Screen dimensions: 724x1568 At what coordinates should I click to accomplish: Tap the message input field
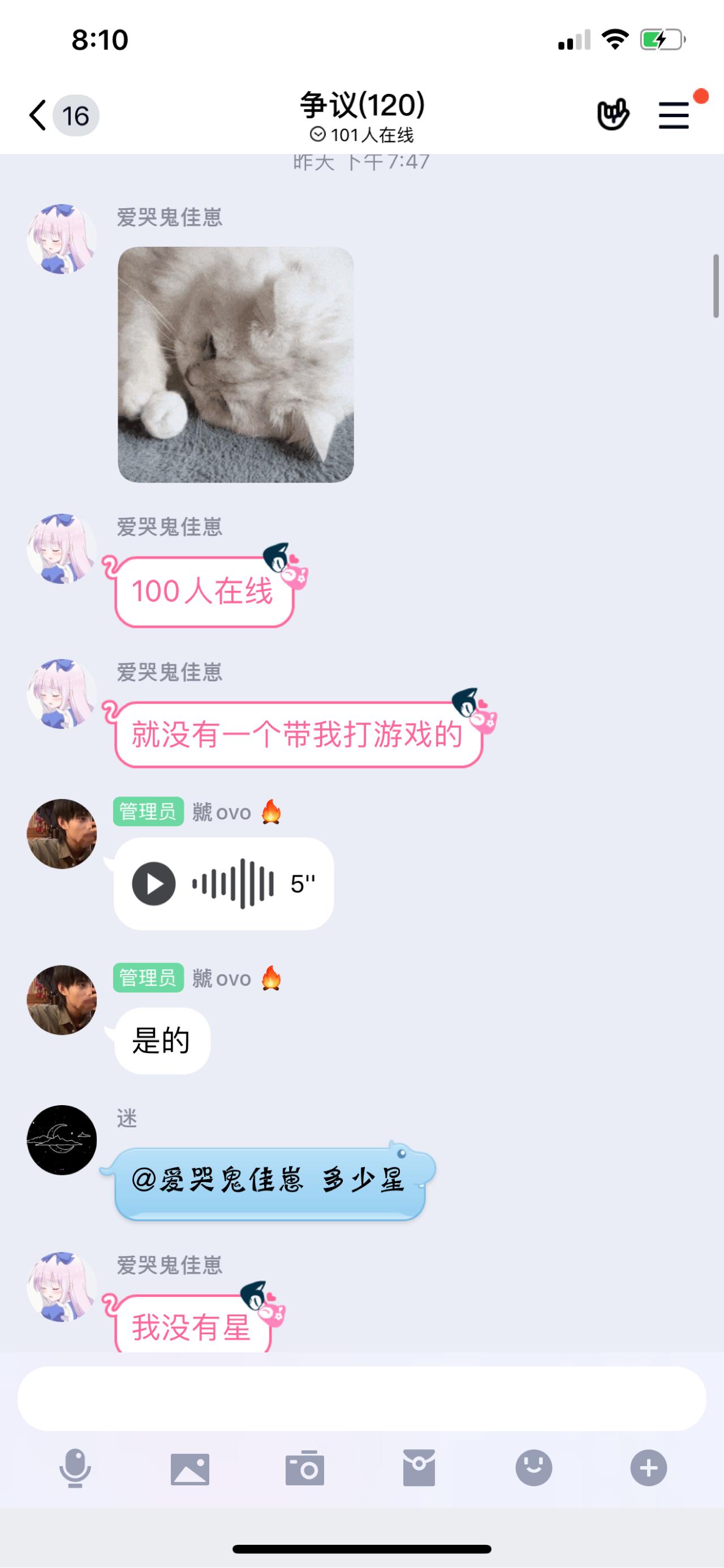click(361, 1398)
